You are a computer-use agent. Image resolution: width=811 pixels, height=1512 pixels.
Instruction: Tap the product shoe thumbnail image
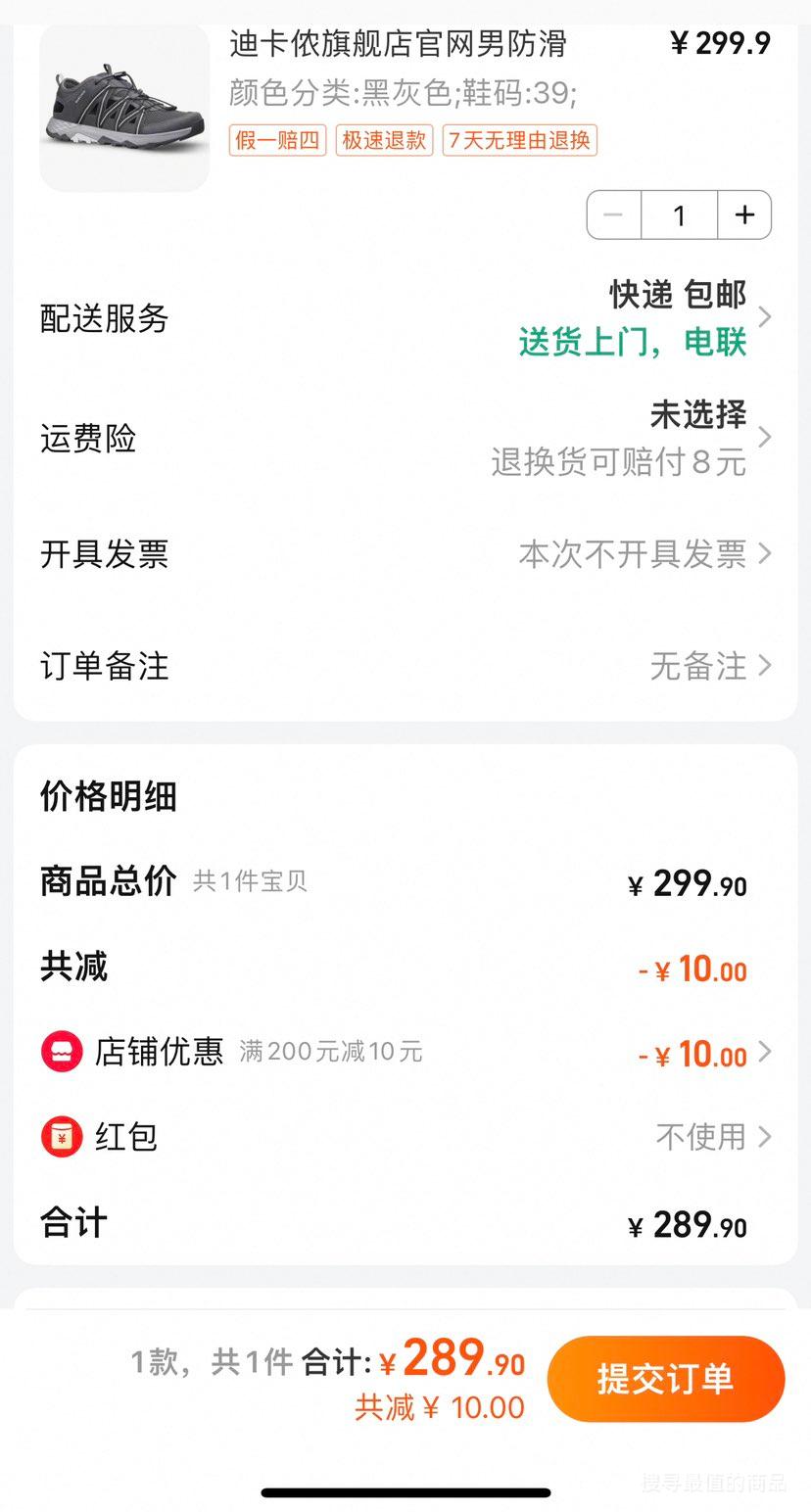click(x=123, y=106)
